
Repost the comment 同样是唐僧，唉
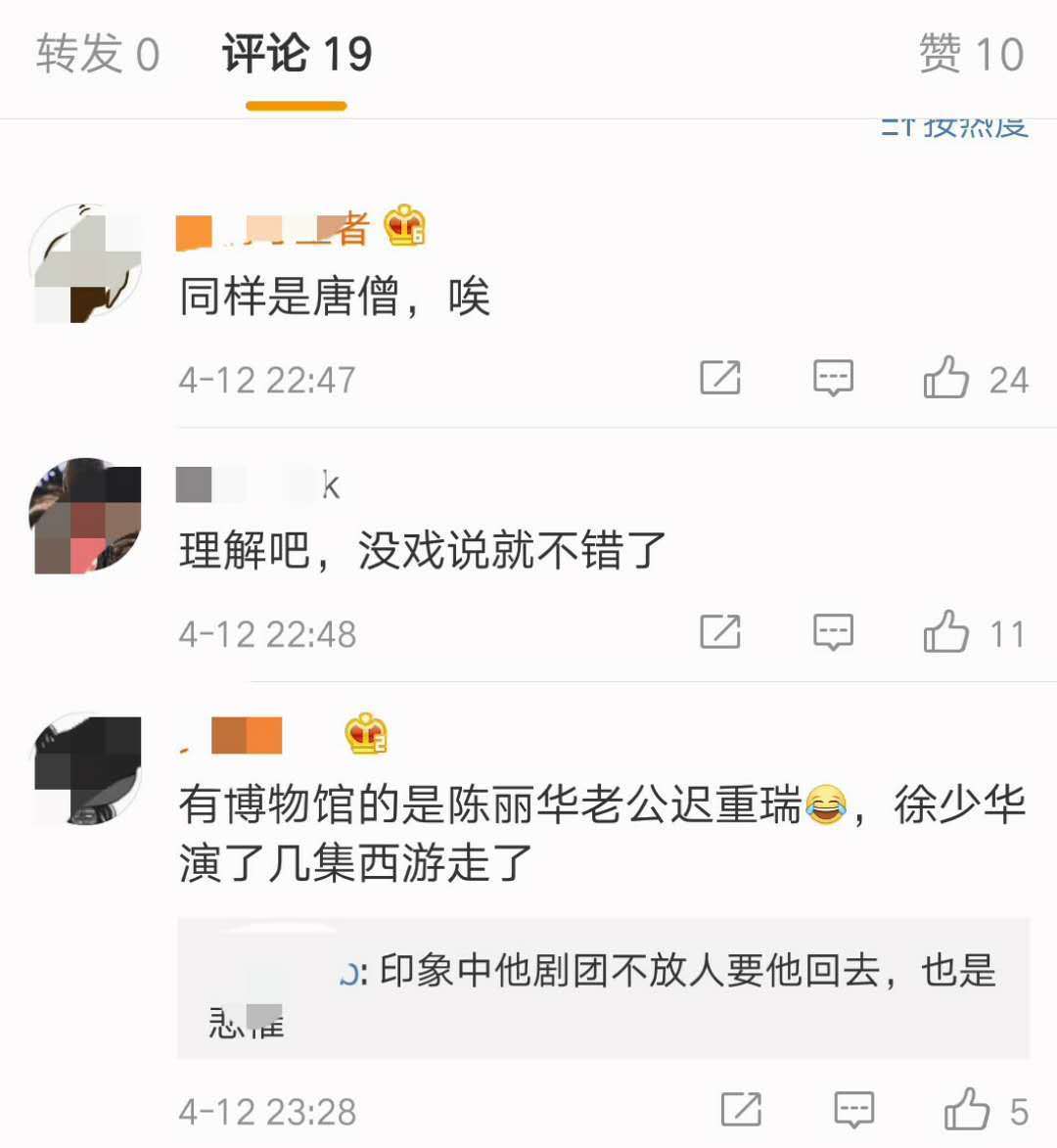pyautogui.click(x=720, y=378)
